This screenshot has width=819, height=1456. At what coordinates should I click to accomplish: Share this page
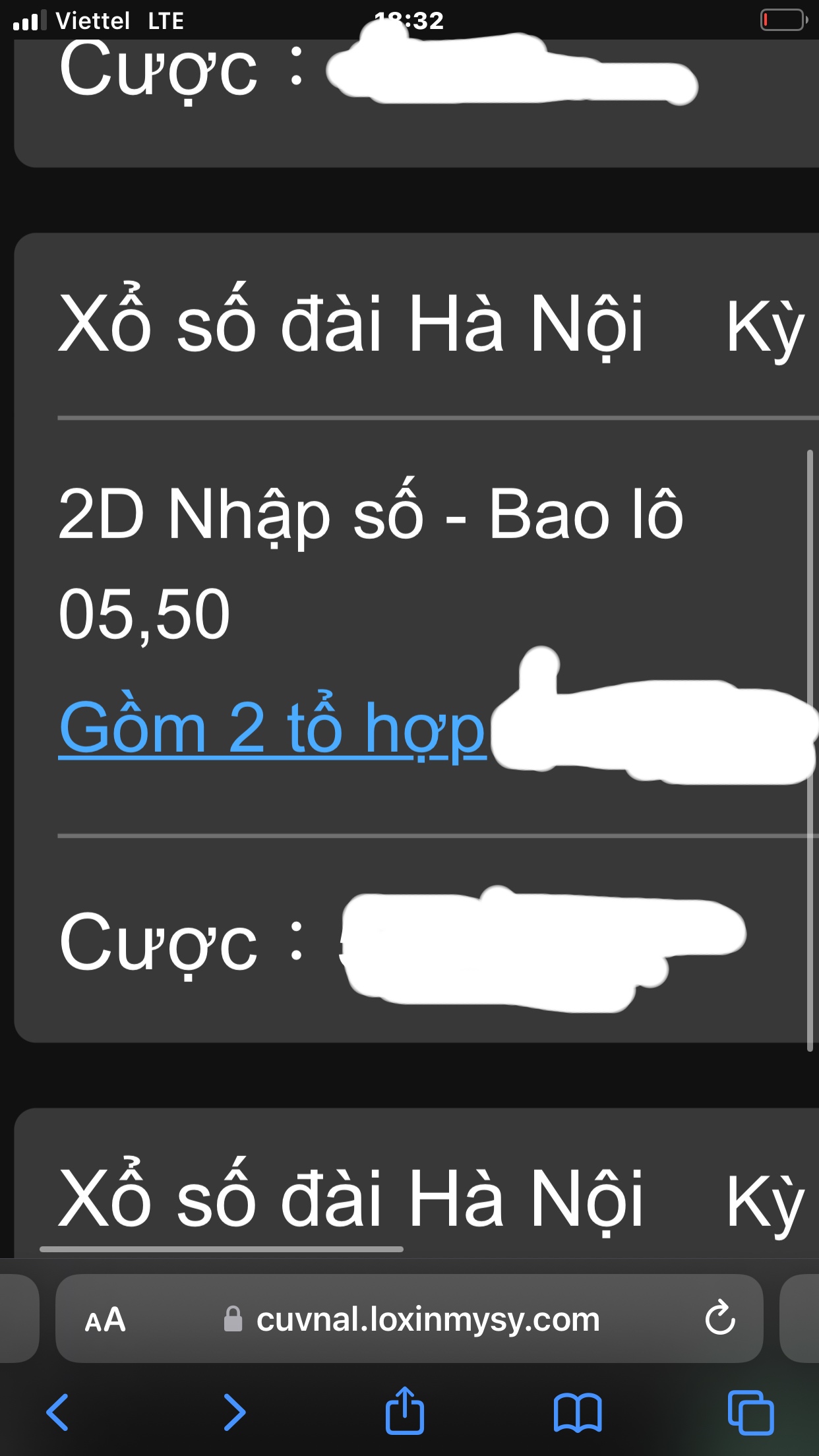(x=404, y=1411)
